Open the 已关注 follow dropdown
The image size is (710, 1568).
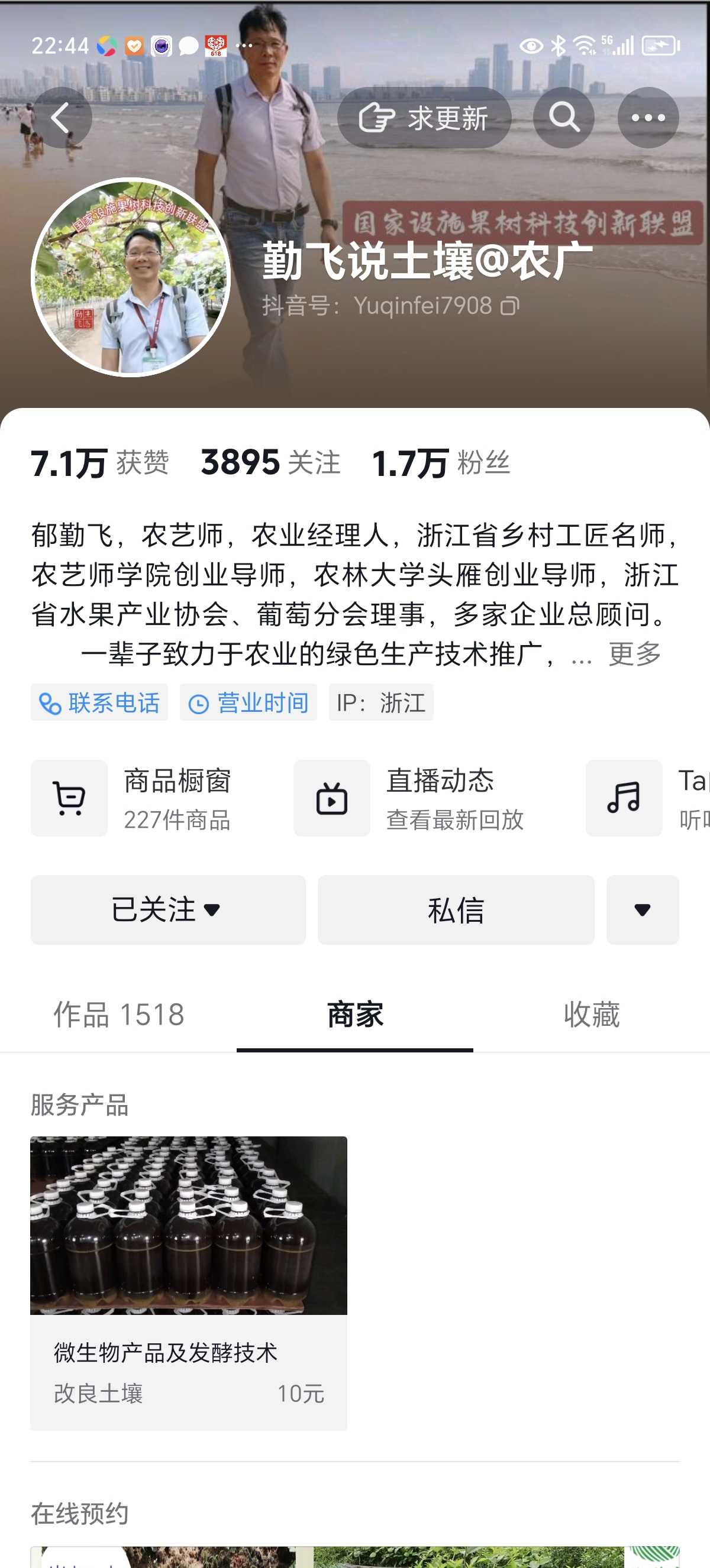point(168,909)
